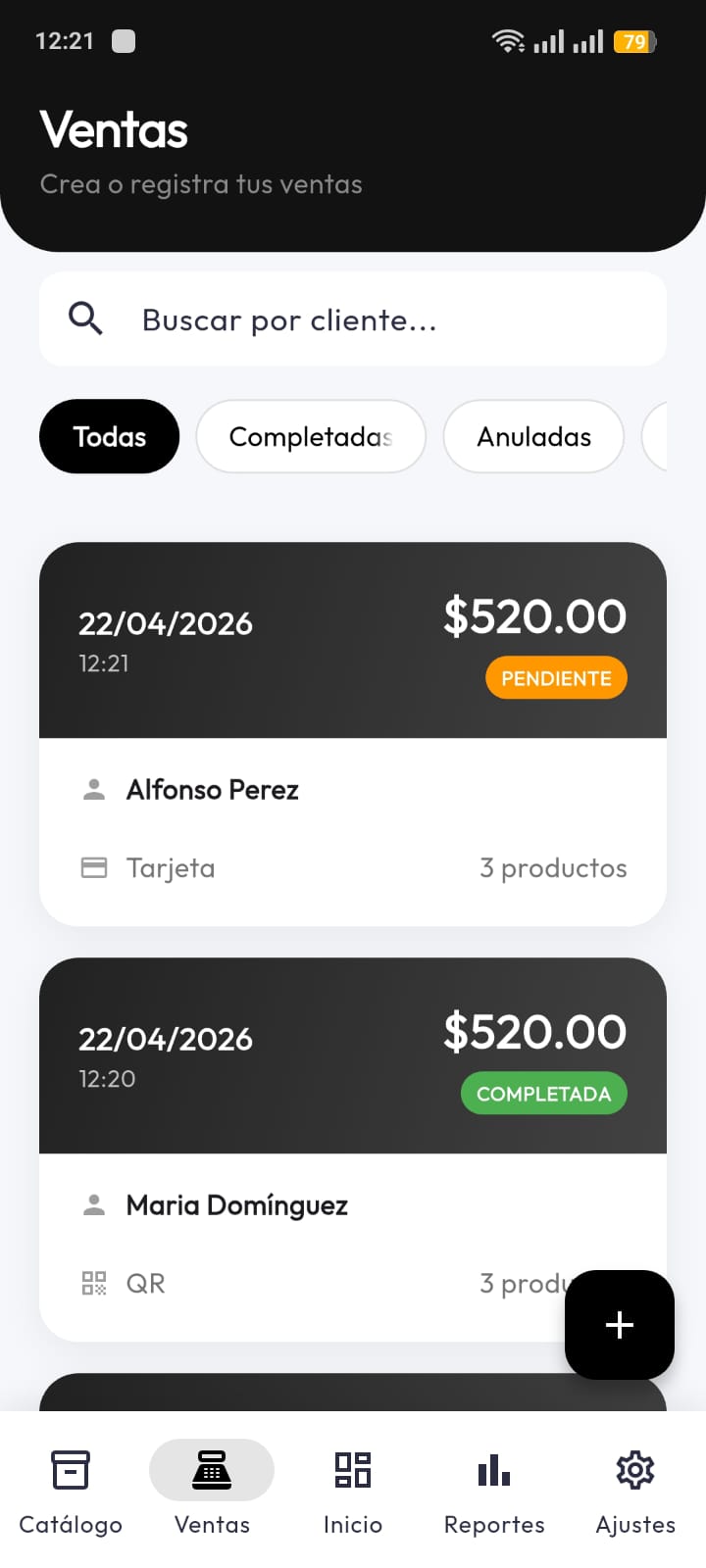Click the search magnifier icon
Screen dimensions: 706x1568
click(x=85, y=318)
